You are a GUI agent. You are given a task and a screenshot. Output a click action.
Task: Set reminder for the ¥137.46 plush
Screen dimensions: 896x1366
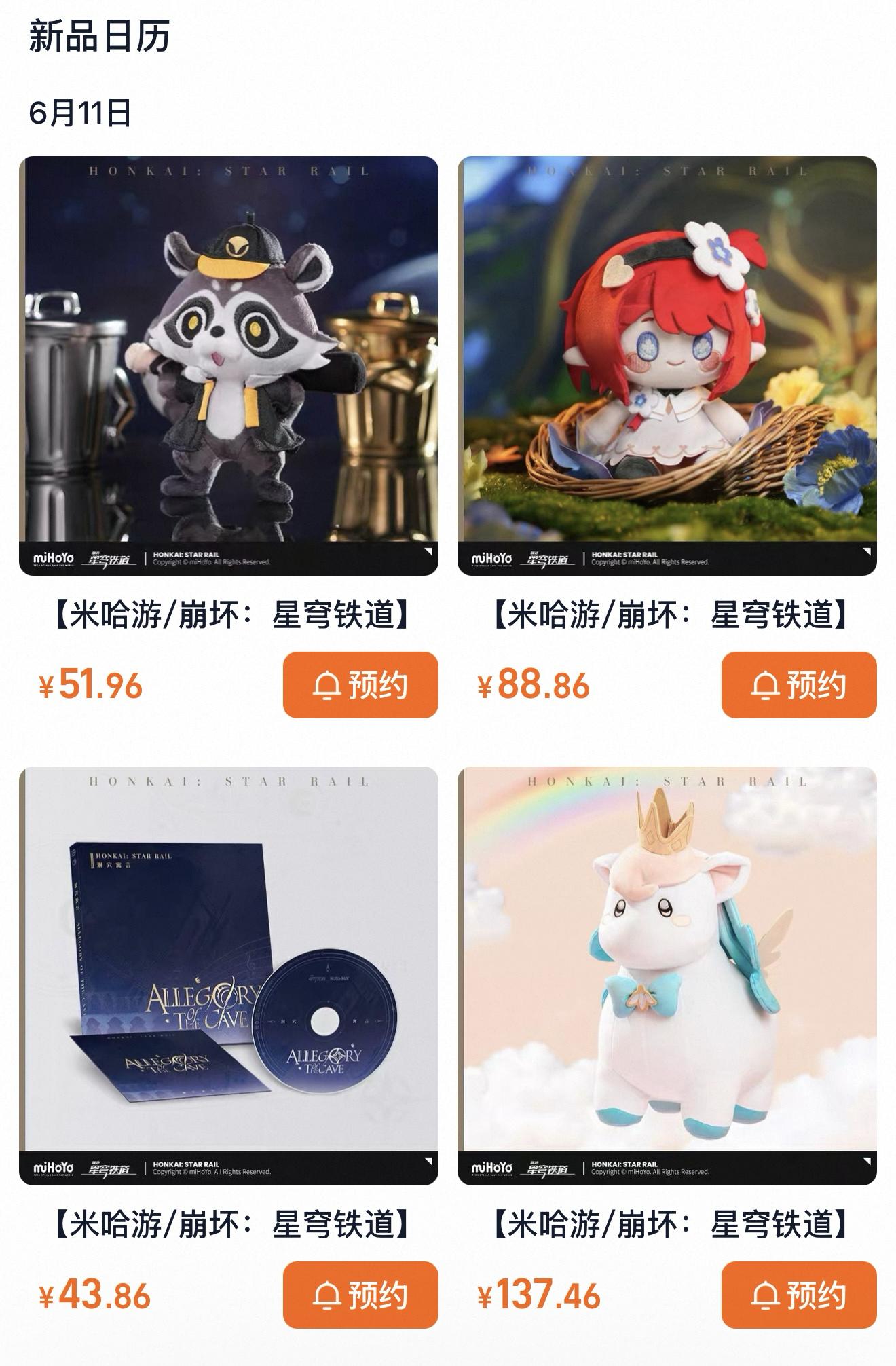[798, 1295]
